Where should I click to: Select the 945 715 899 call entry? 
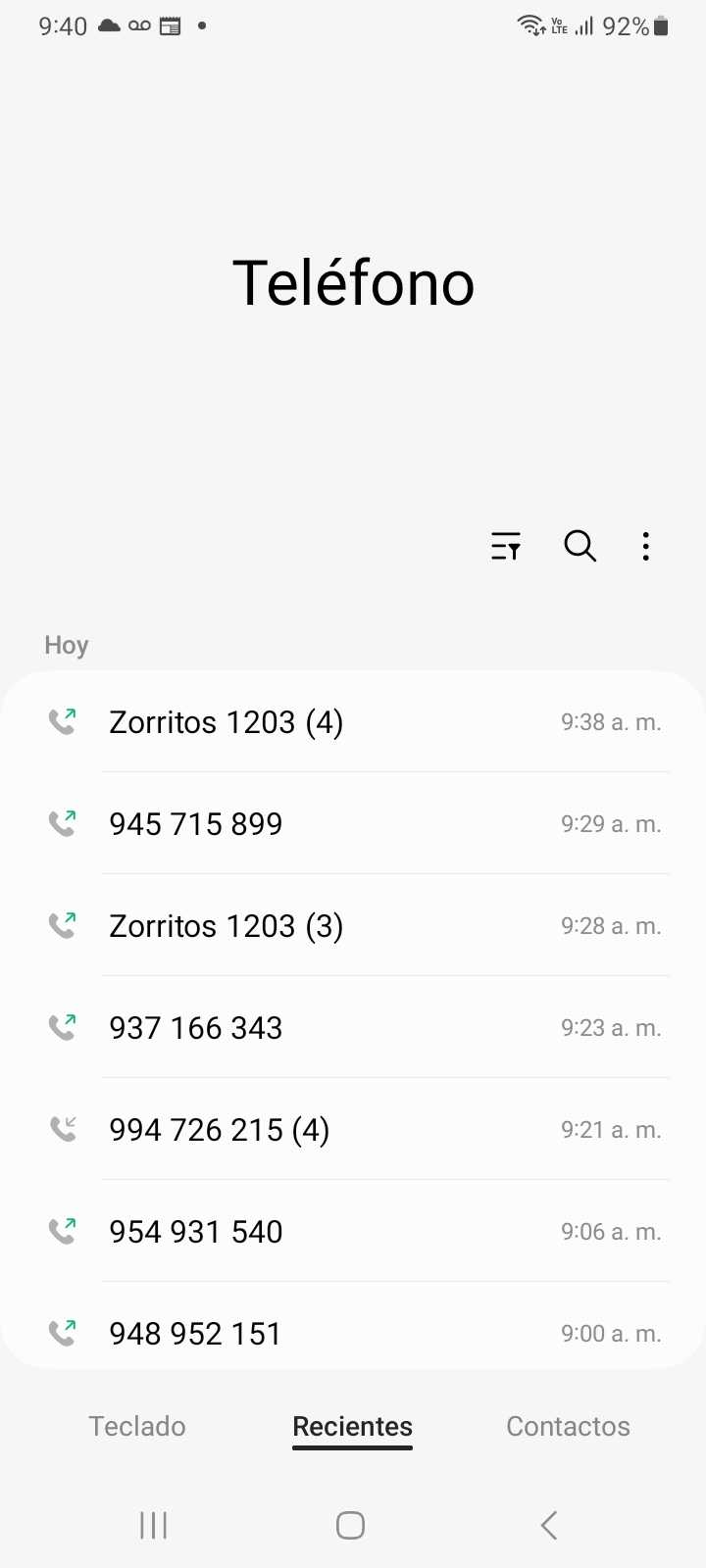[x=353, y=824]
